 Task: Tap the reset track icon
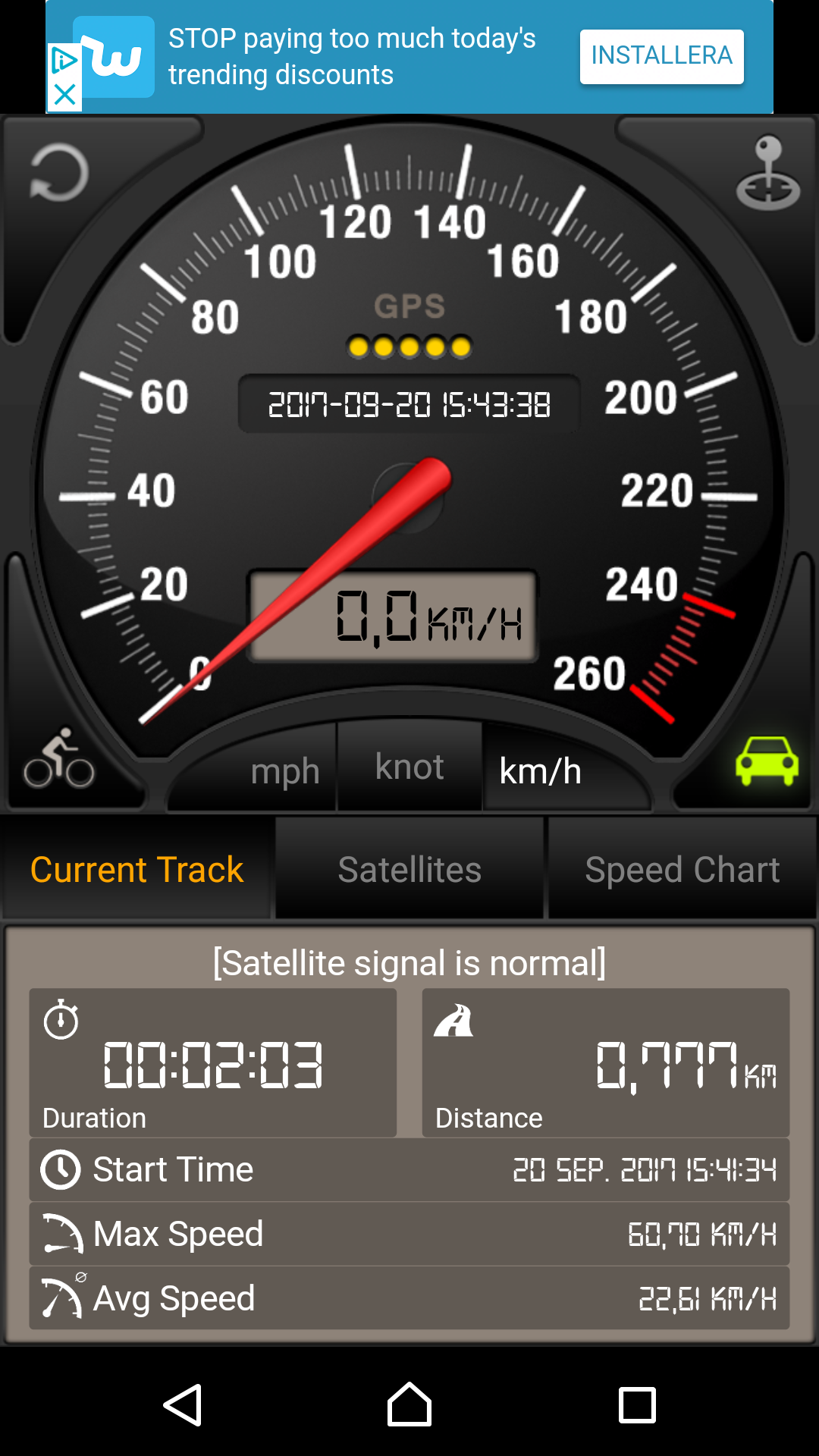[59, 173]
